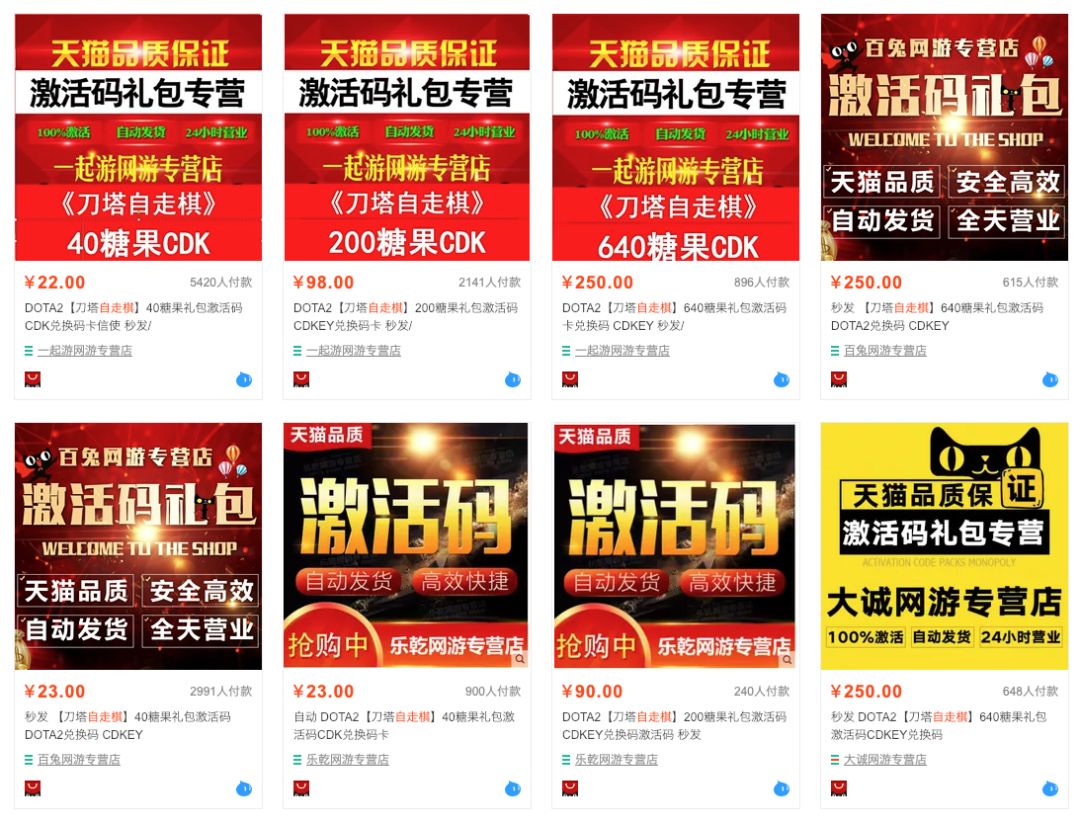Open 百兔网游专营店's ¥250.00 product image
Image resolution: width=1080 pixels, height=824 pixels.
point(944,137)
